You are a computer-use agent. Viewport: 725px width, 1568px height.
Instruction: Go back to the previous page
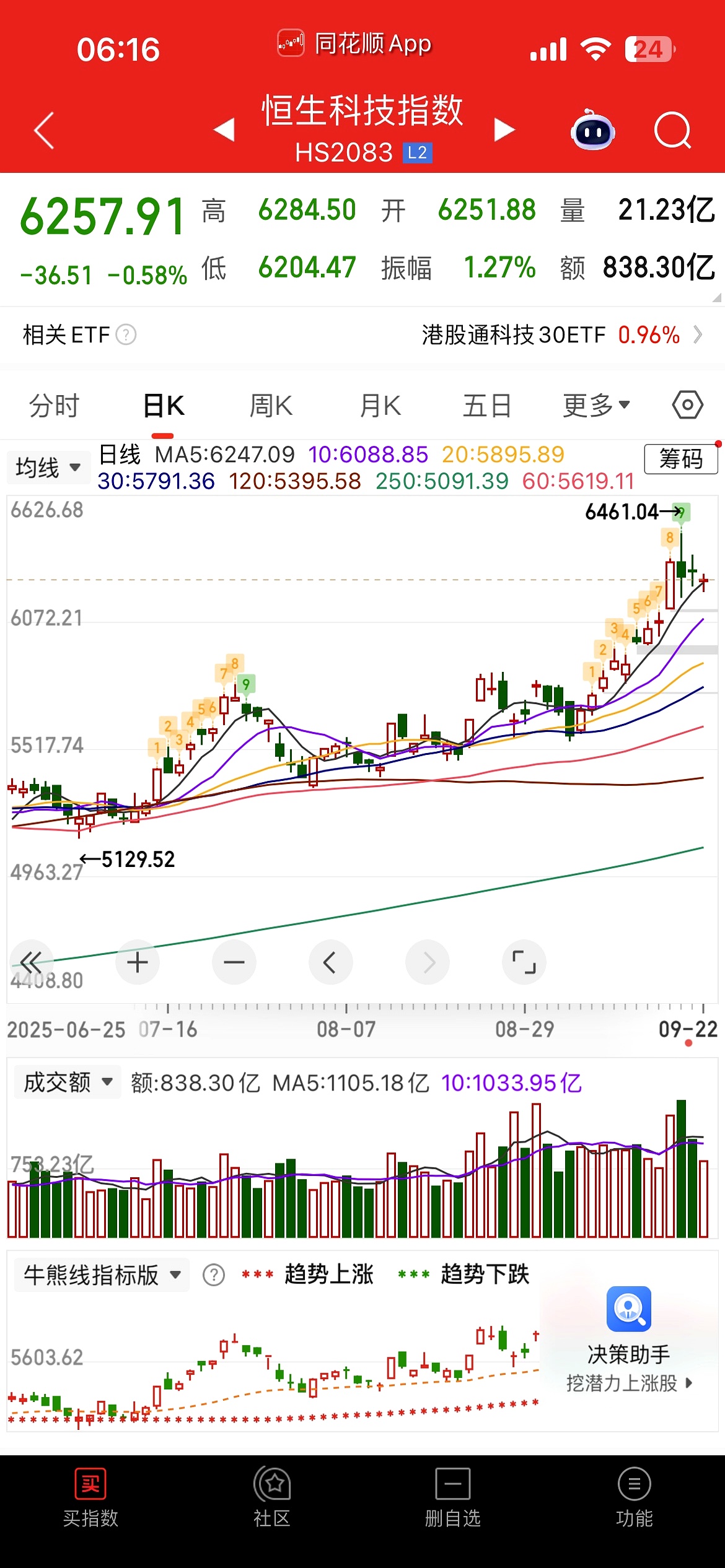(44, 131)
